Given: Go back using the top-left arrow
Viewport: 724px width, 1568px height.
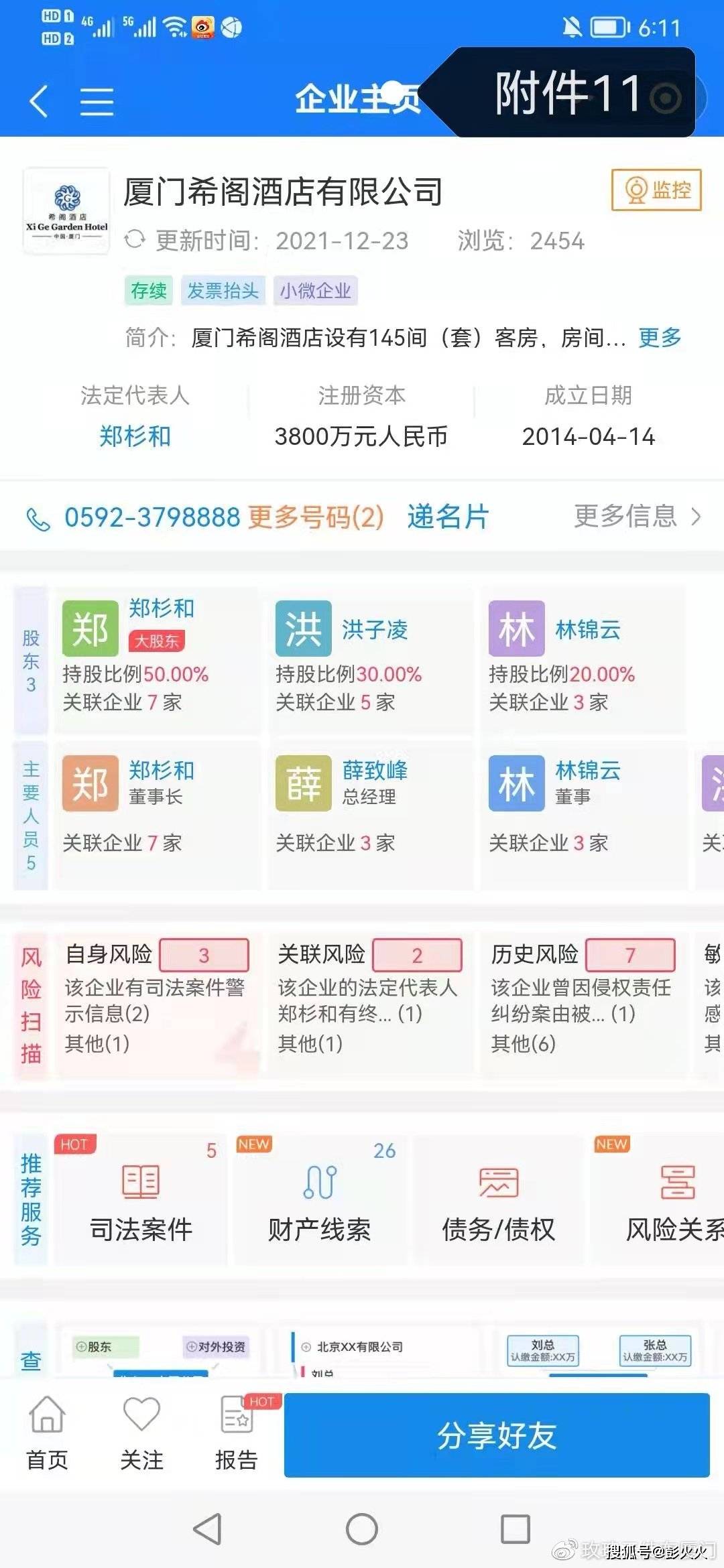Looking at the screenshot, I should (x=39, y=101).
